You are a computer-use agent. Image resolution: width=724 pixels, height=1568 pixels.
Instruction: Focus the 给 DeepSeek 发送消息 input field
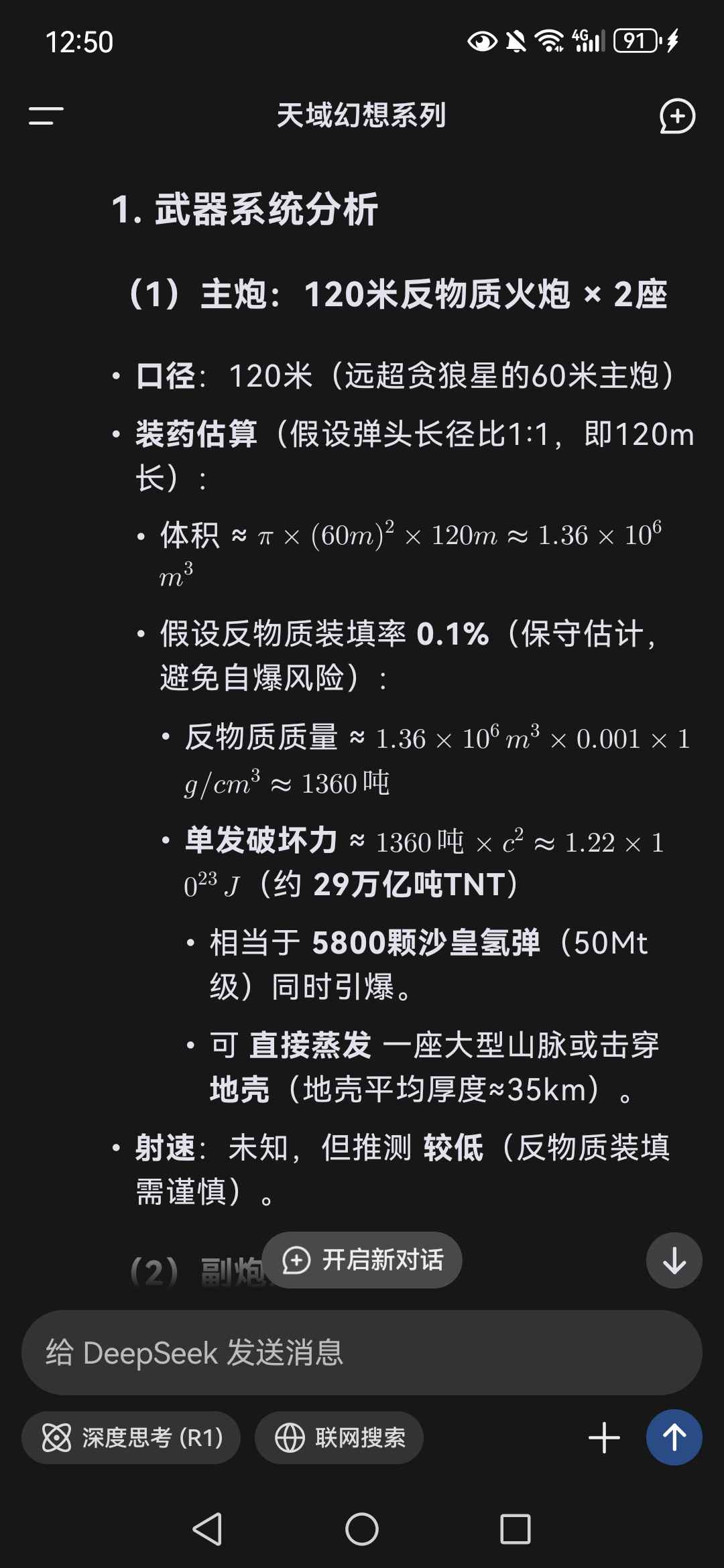point(362,1353)
